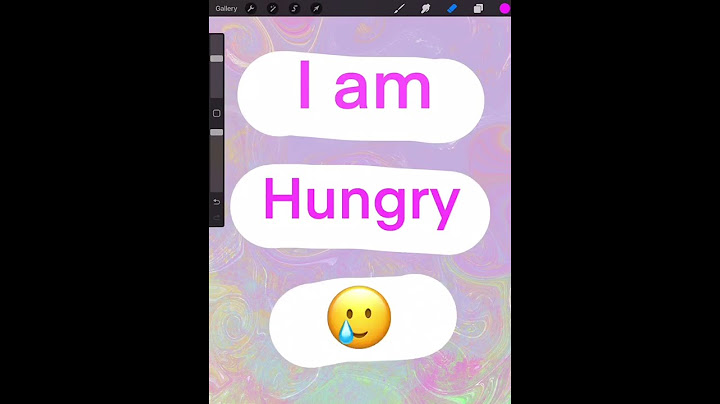720x404 pixels.
Task: Select the smudge tool
Action: coord(426,8)
